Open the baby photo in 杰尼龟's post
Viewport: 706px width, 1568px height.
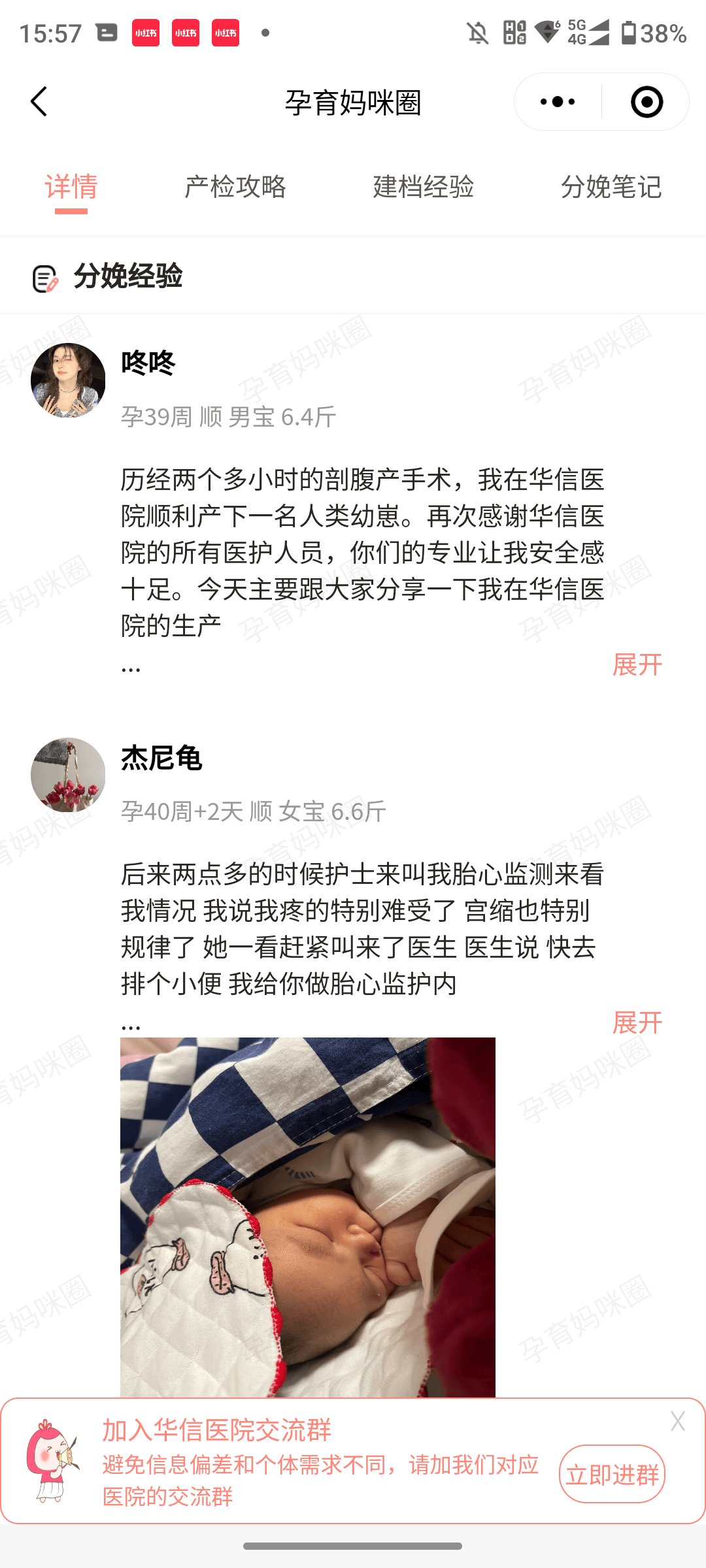tap(307, 1215)
